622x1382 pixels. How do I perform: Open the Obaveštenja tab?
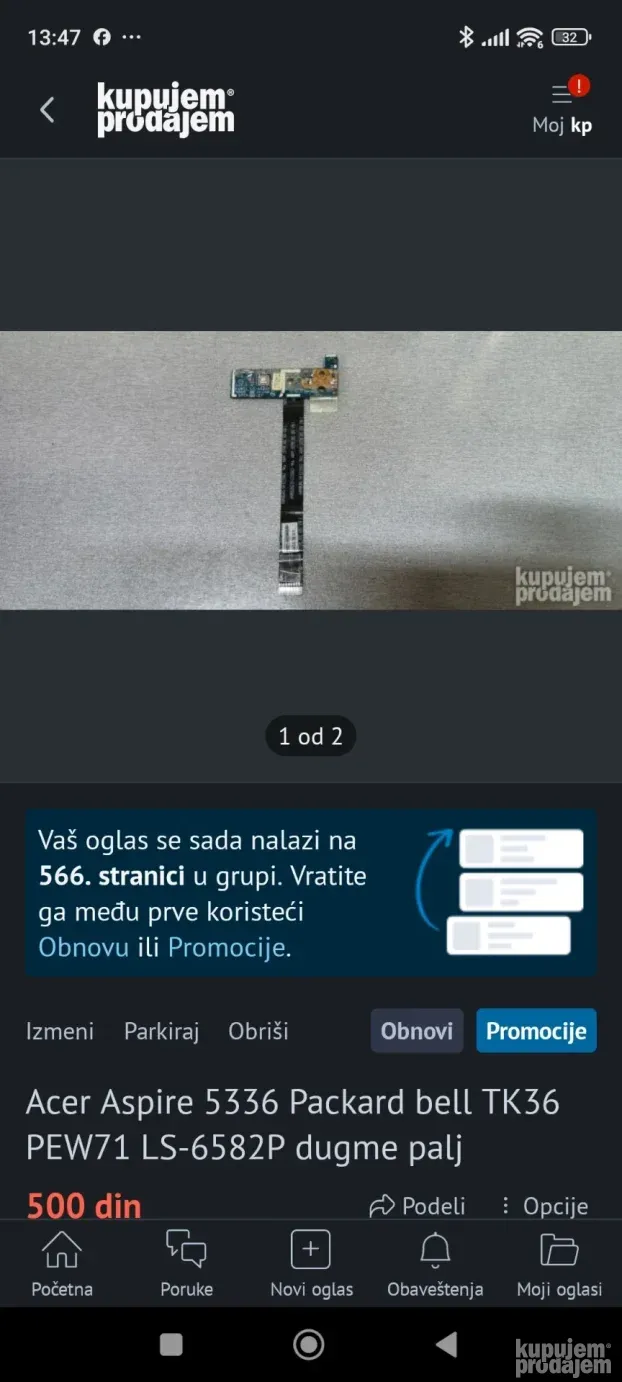(x=435, y=1264)
